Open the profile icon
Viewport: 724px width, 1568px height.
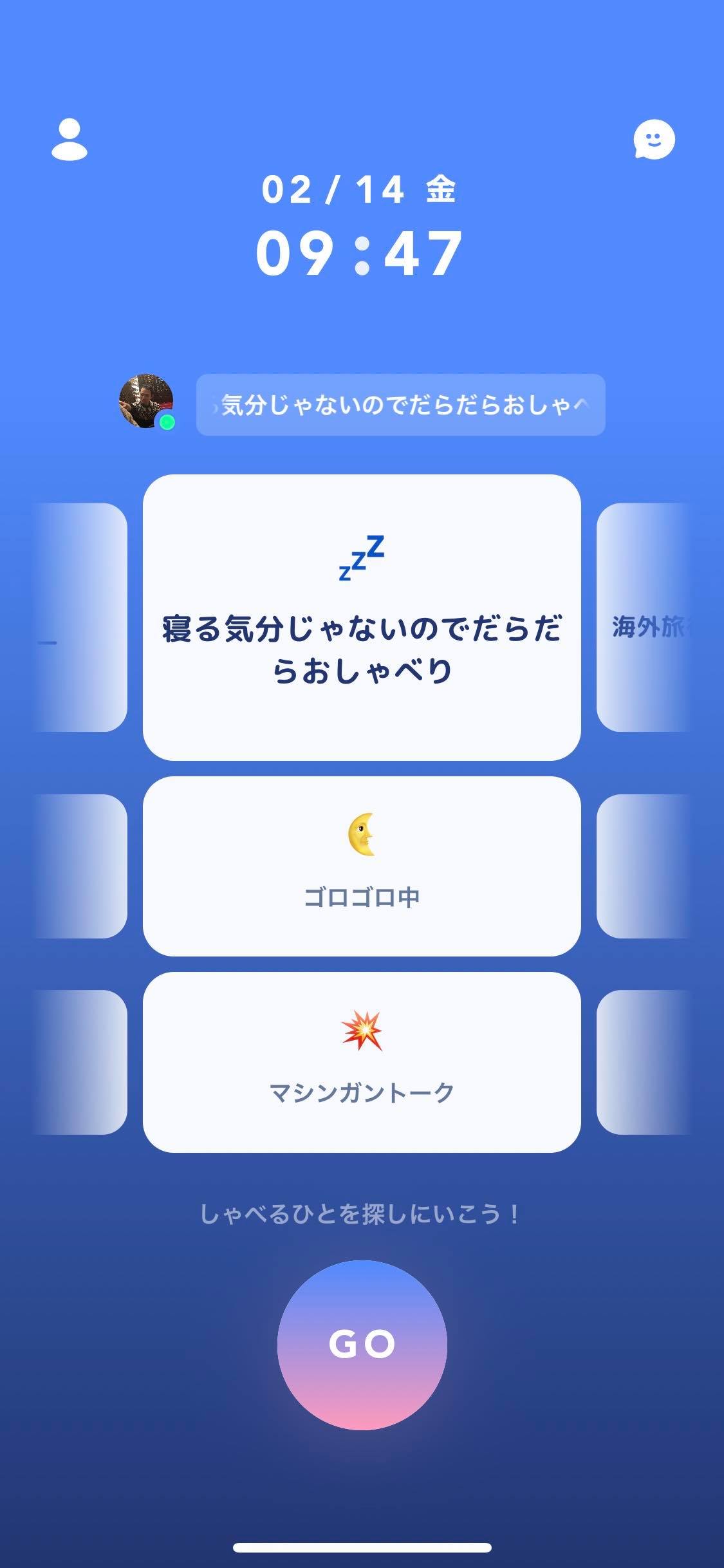70,139
